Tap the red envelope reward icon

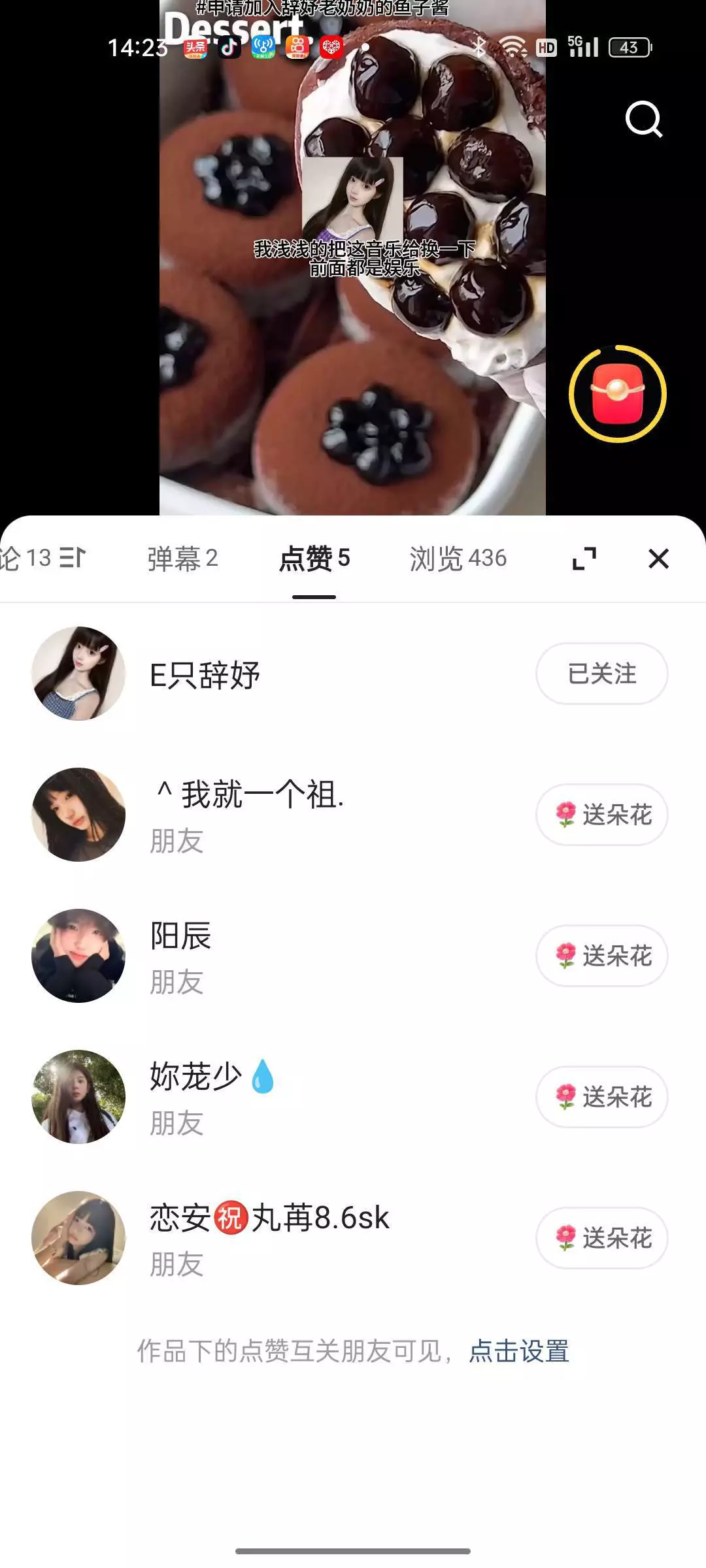(617, 394)
